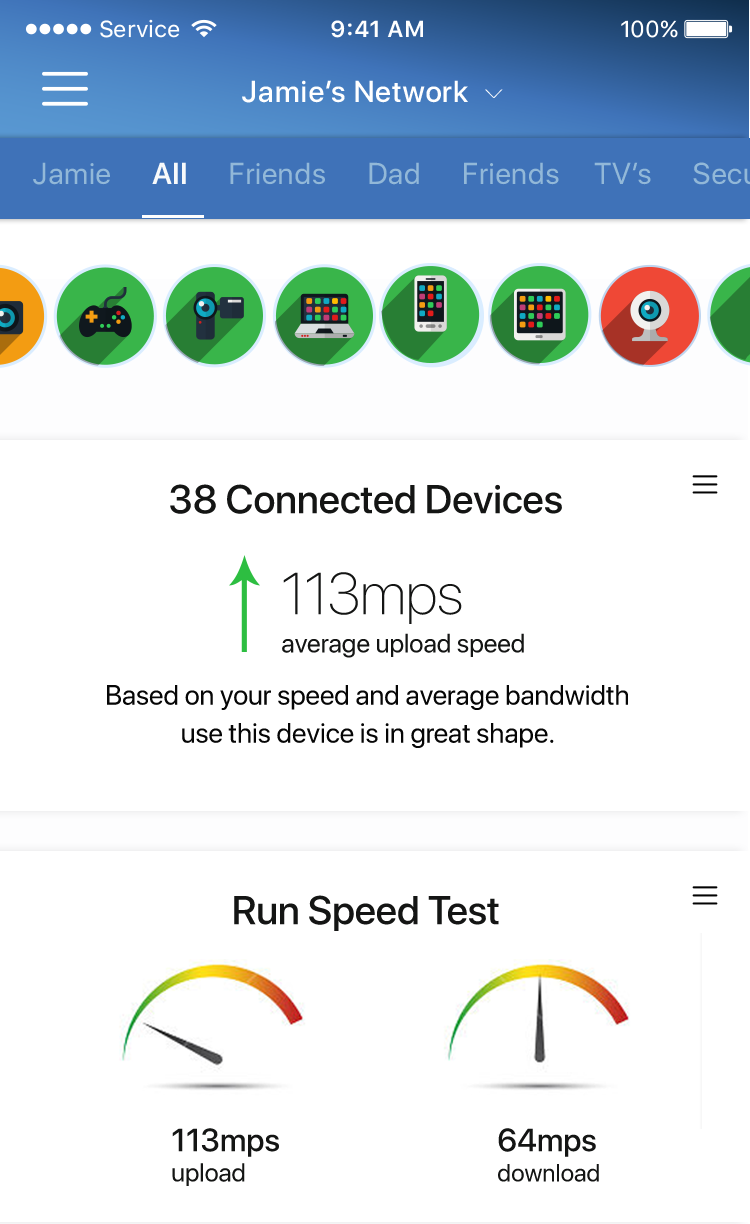Expand the Jamie's Network dropdown
This screenshot has height=1224, width=750.
(x=371, y=92)
